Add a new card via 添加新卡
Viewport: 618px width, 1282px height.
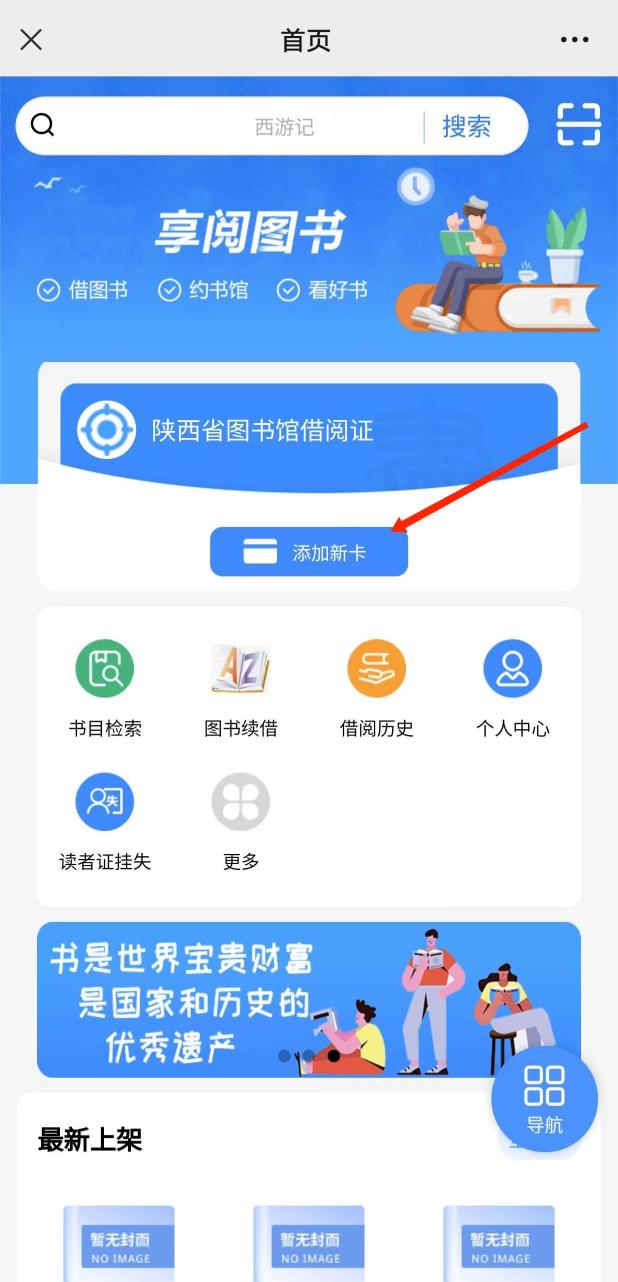point(308,552)
